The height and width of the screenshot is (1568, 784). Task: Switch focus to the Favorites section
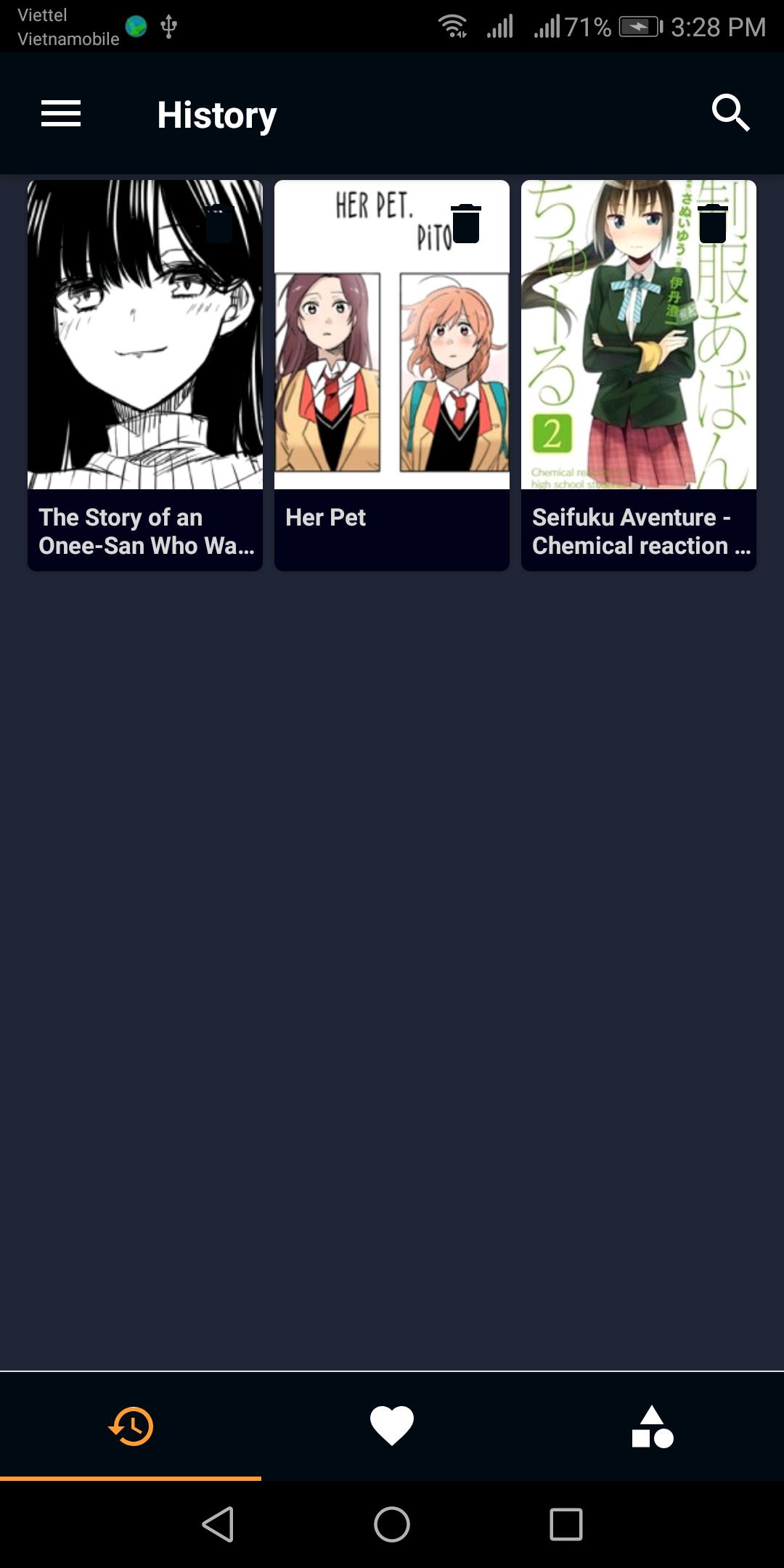(x=392, y=1425)
